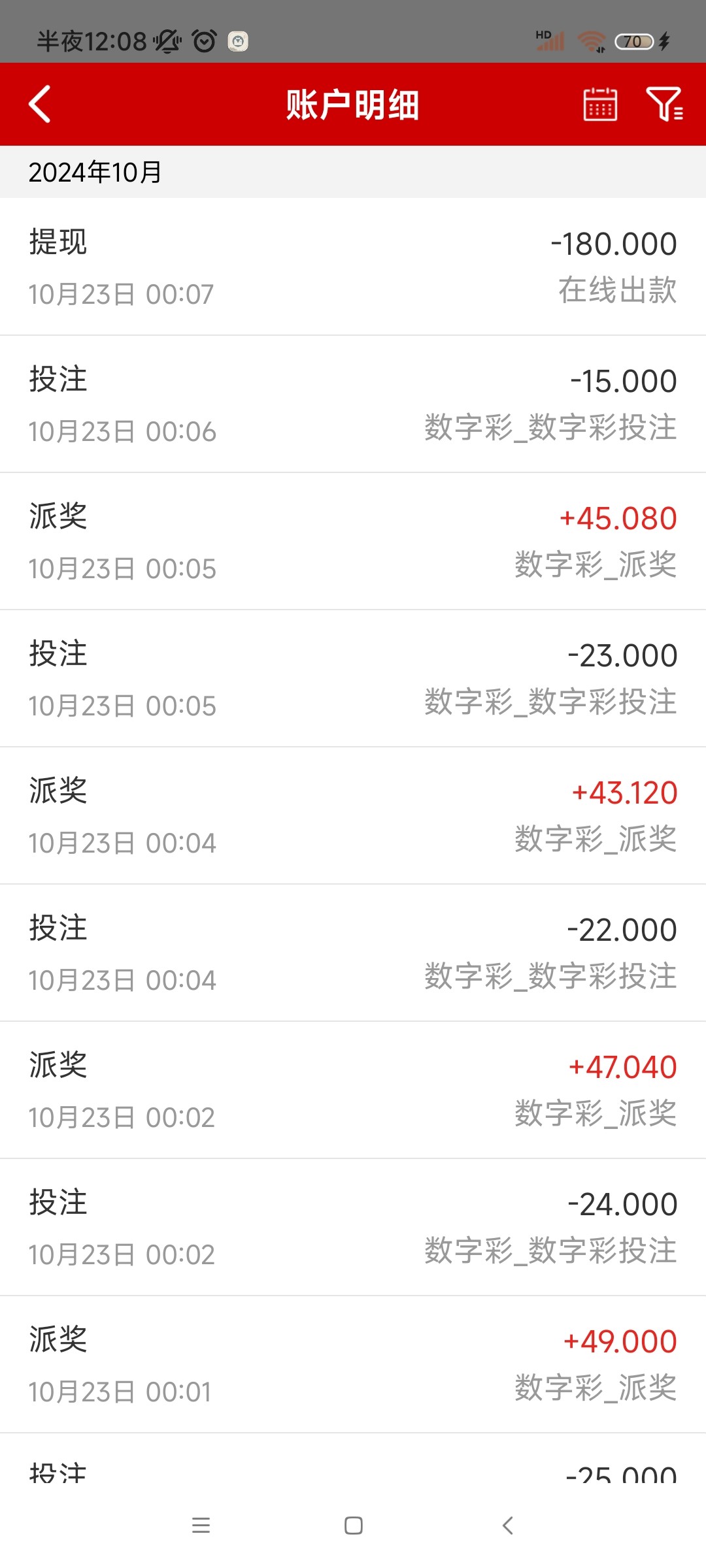This screenshot has height=1568, width=706.
Task: View the 派奖 +47.040 entry
Action: point(353,1090)
